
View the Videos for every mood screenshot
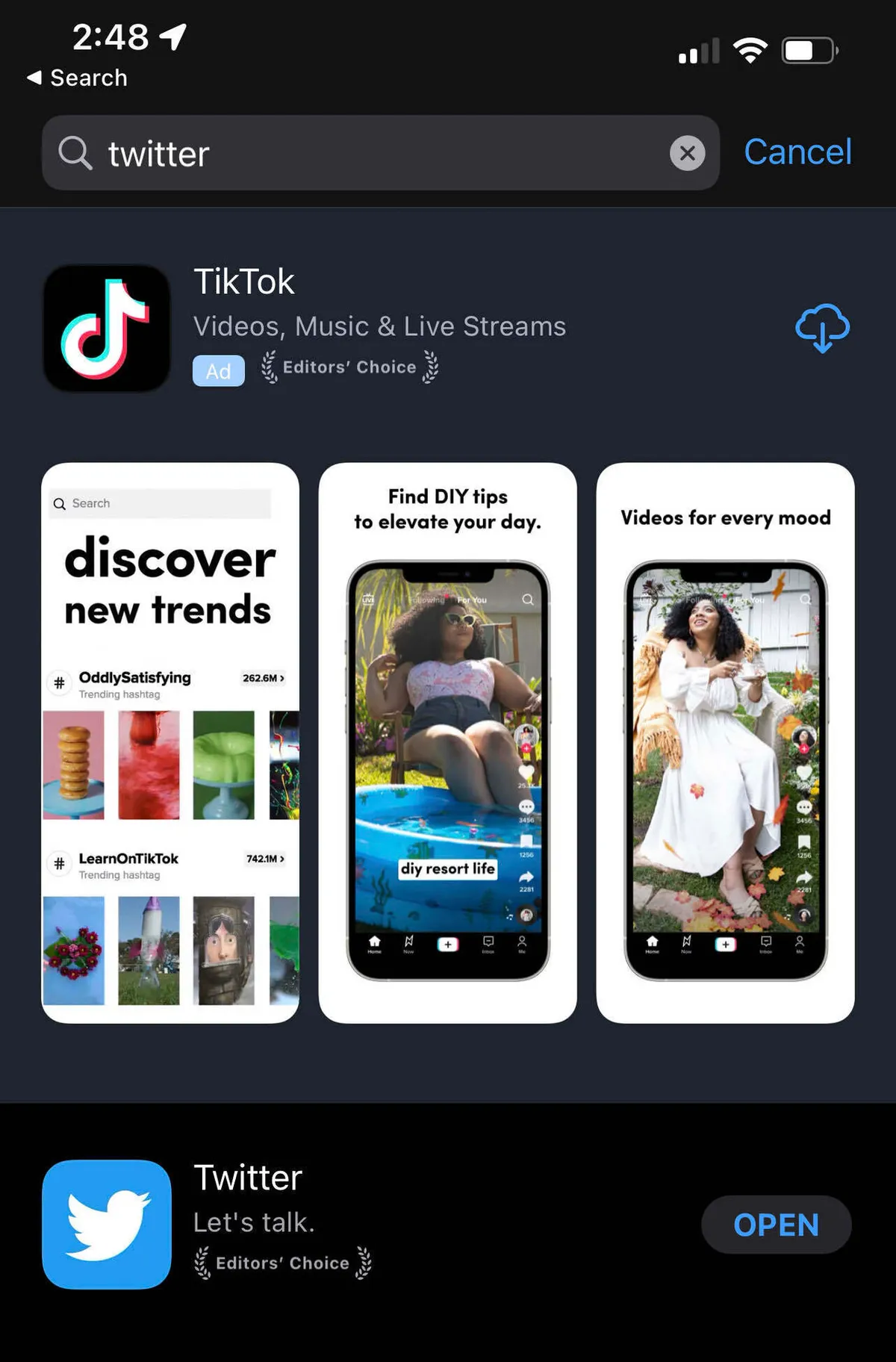(725, 742)
